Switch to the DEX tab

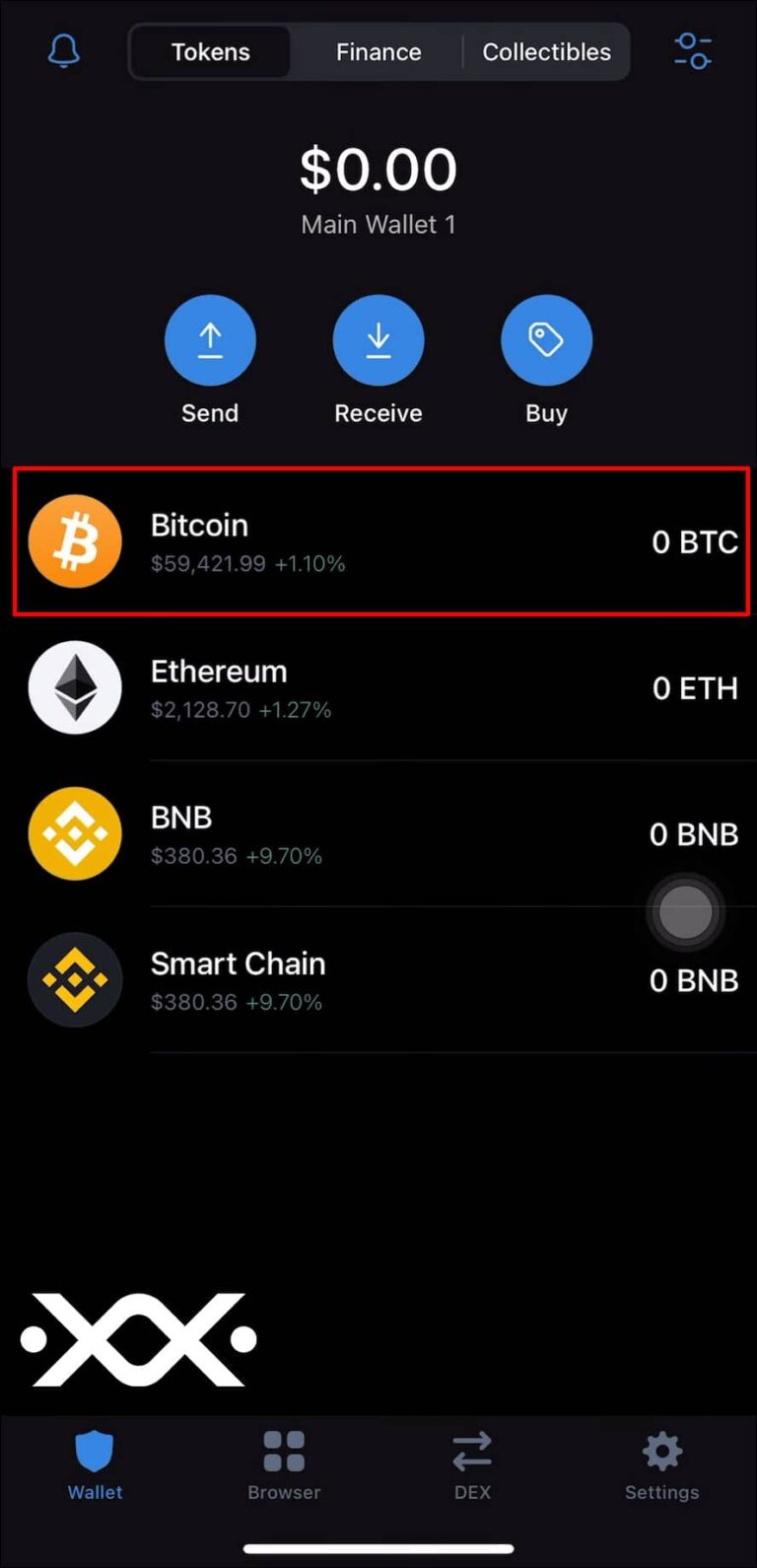(472, 1465)
